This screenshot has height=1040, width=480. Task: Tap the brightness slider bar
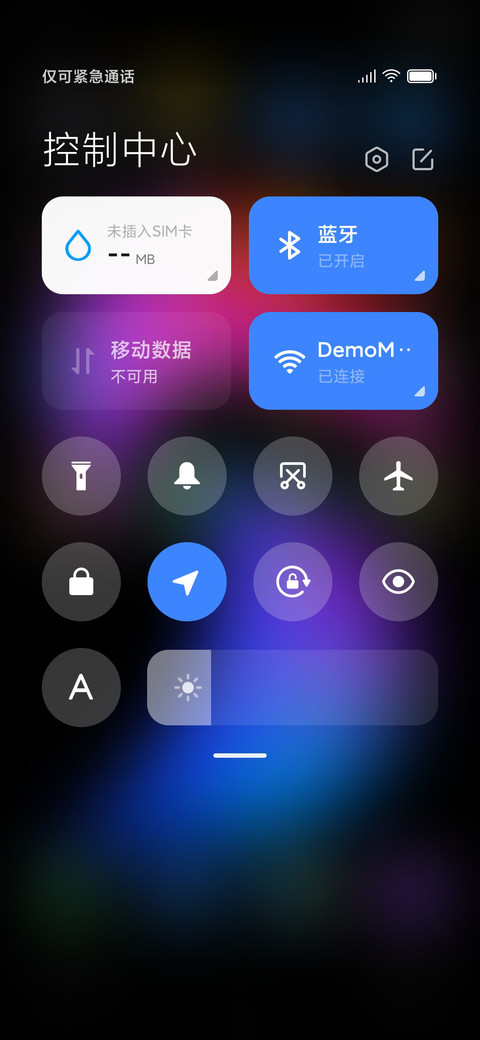[292, 687]
